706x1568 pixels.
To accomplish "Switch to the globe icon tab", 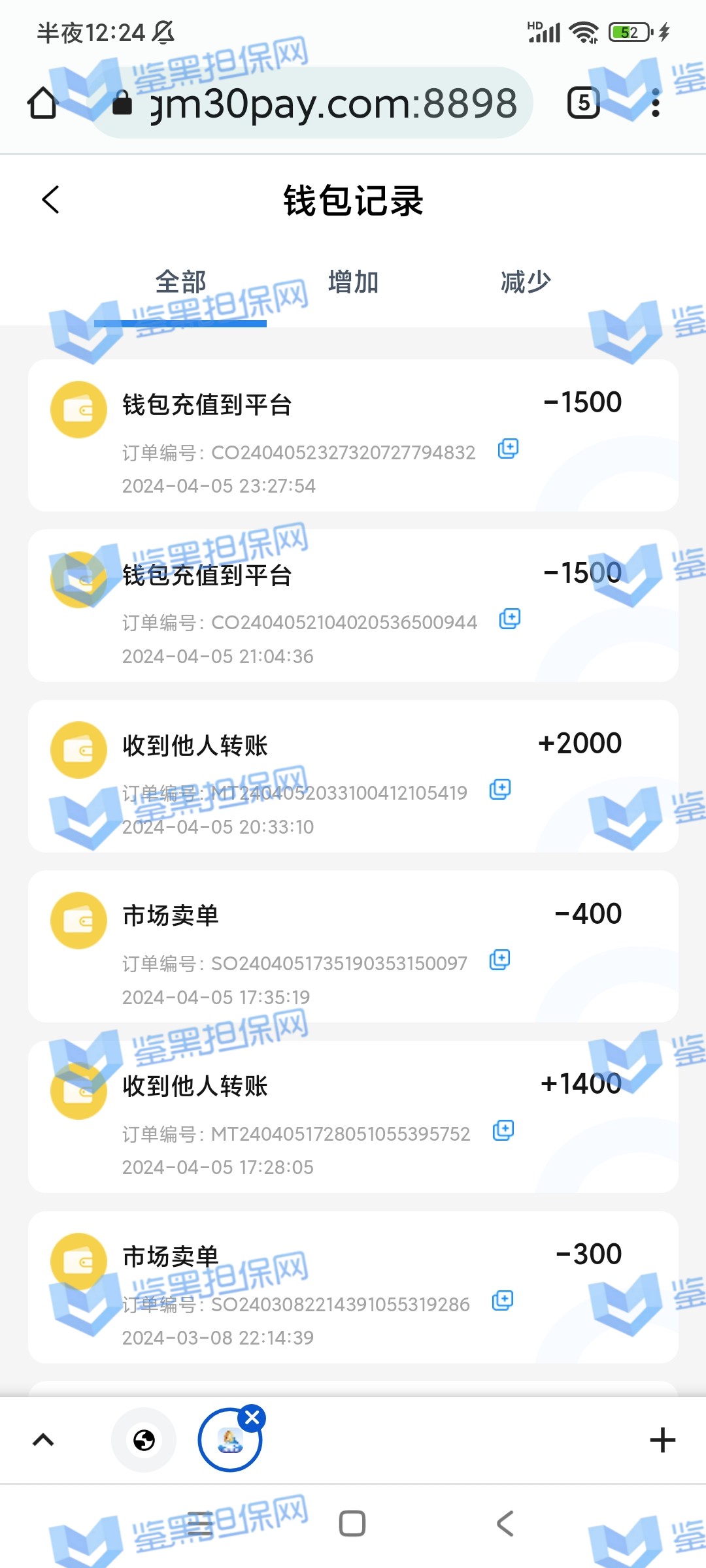I will [144, 1440].
